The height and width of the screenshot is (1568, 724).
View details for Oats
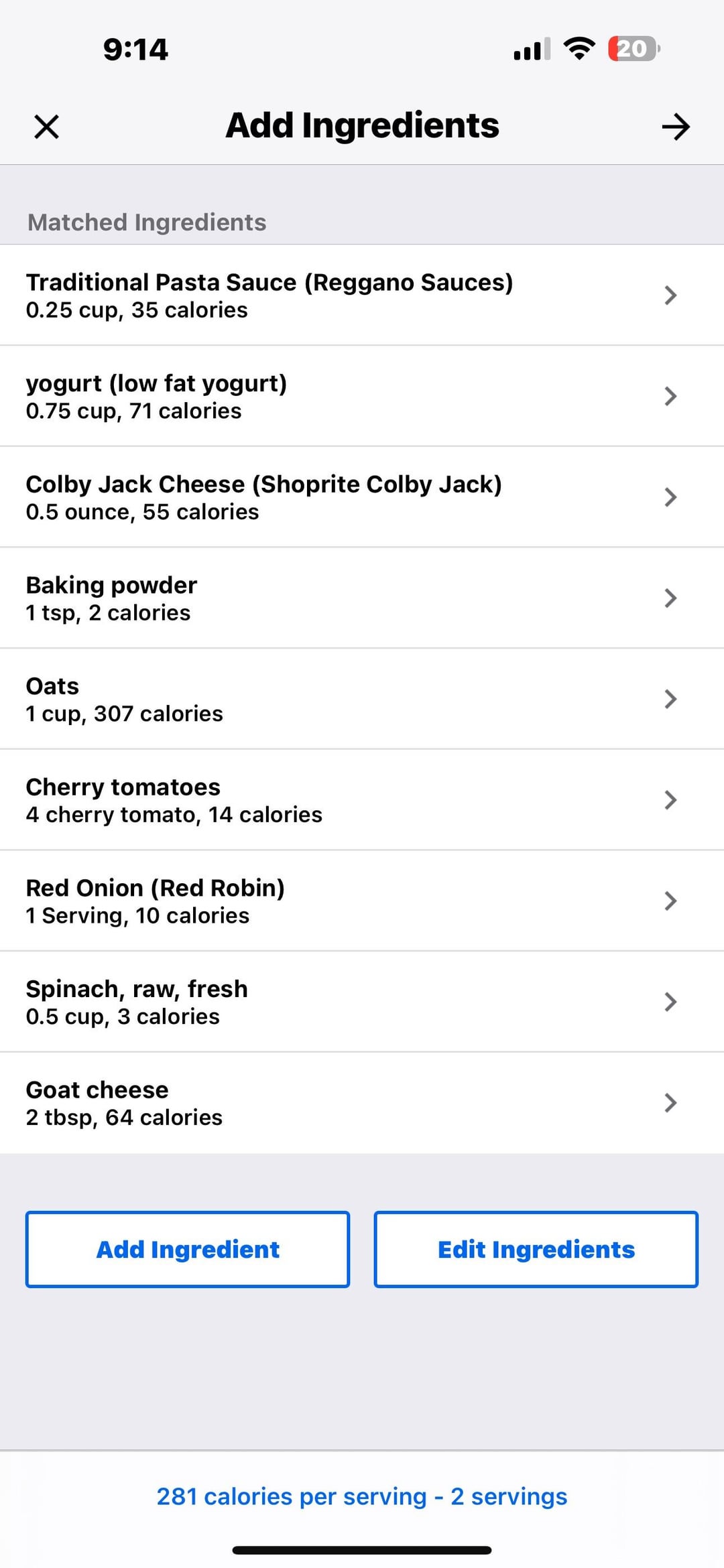[x=362, y=699]
